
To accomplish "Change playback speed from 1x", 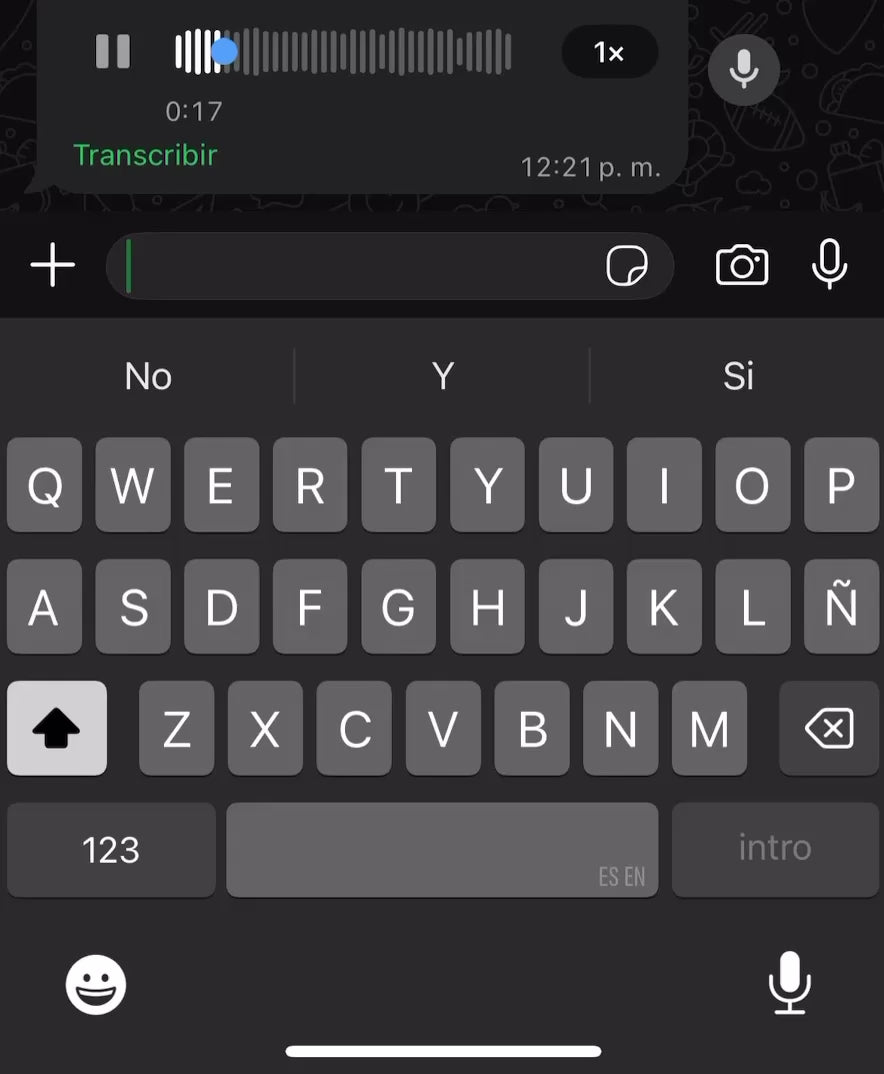I will tap(609, 52).
